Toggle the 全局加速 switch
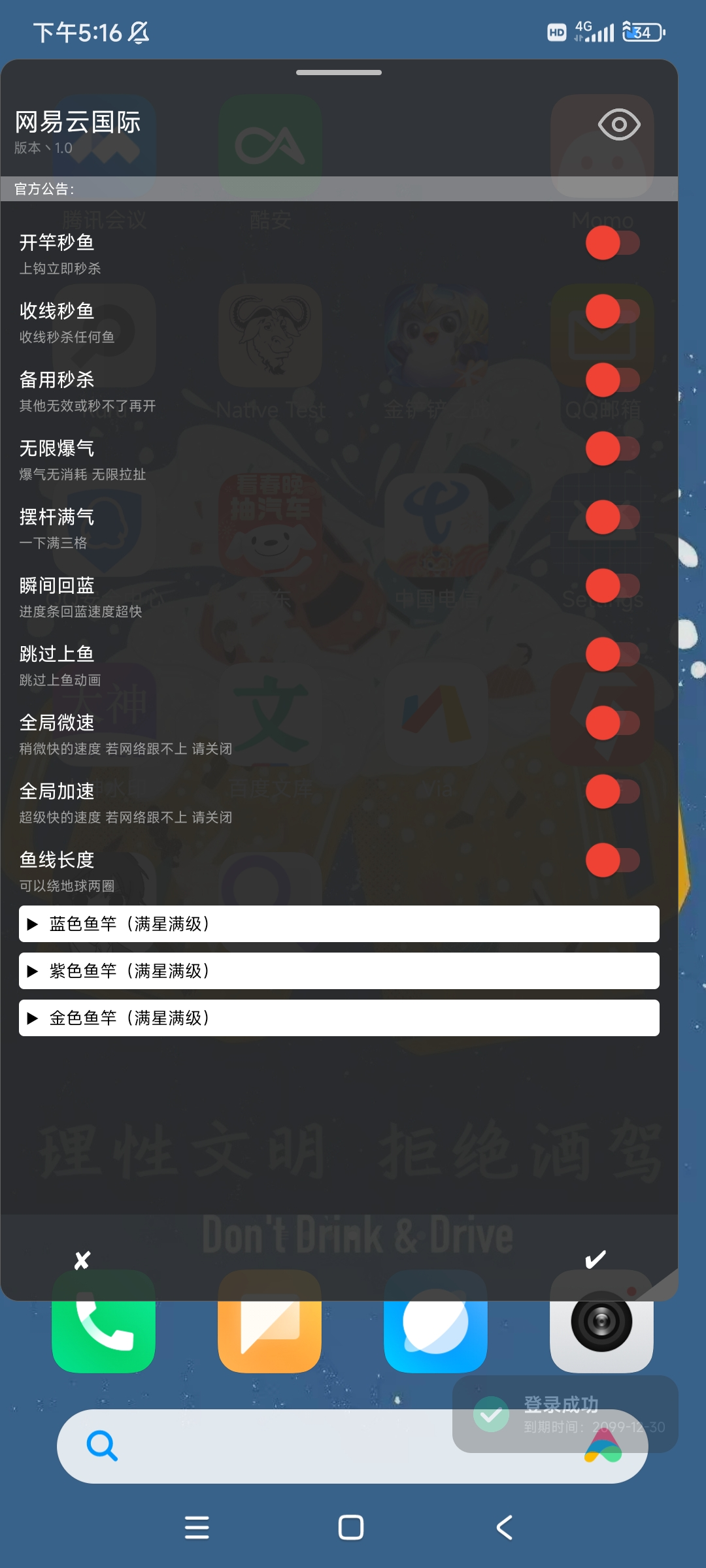 [x=612, y=792]
